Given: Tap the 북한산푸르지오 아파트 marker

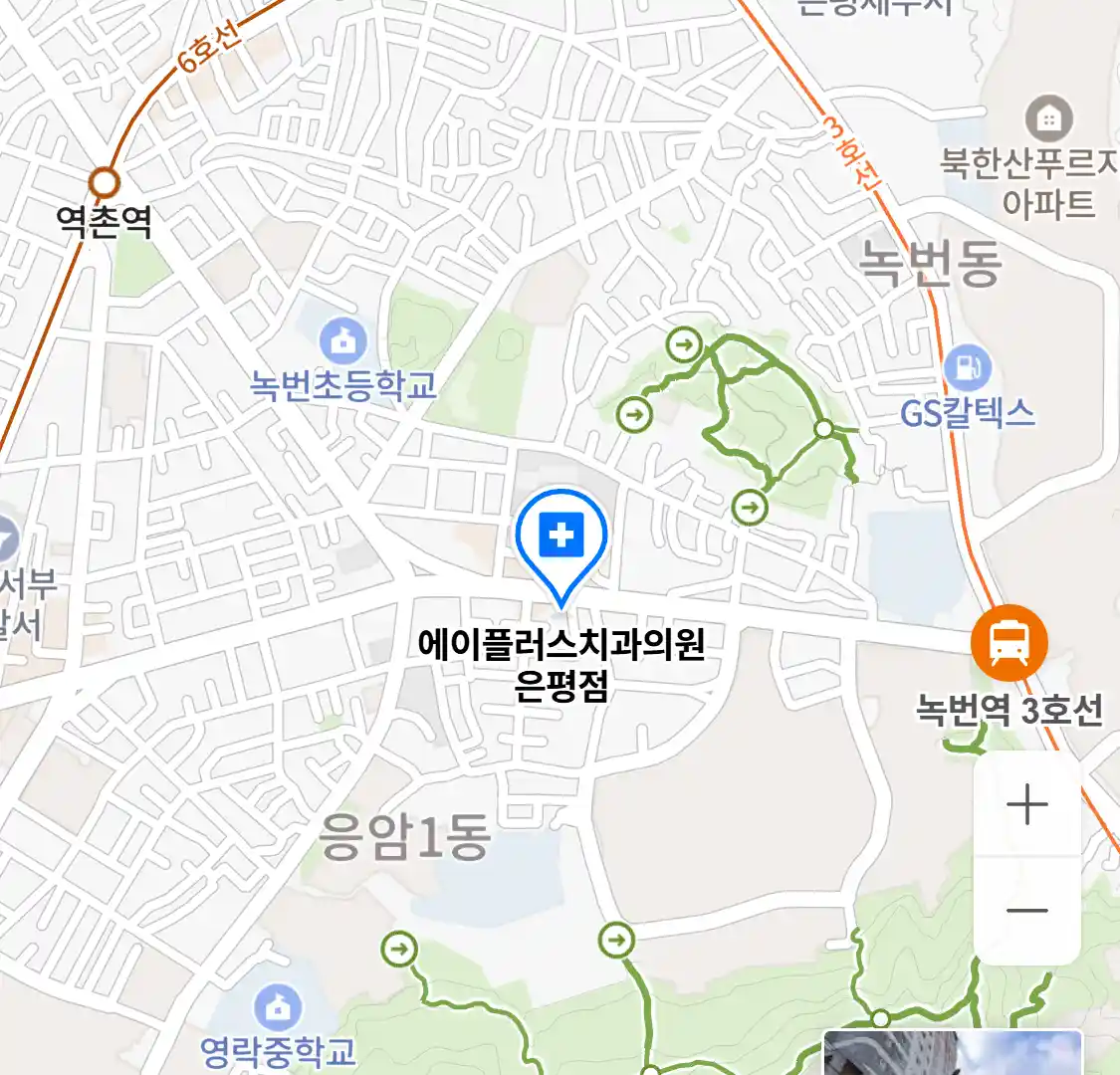Looking at the screenshot, I should coord(1047,119).
